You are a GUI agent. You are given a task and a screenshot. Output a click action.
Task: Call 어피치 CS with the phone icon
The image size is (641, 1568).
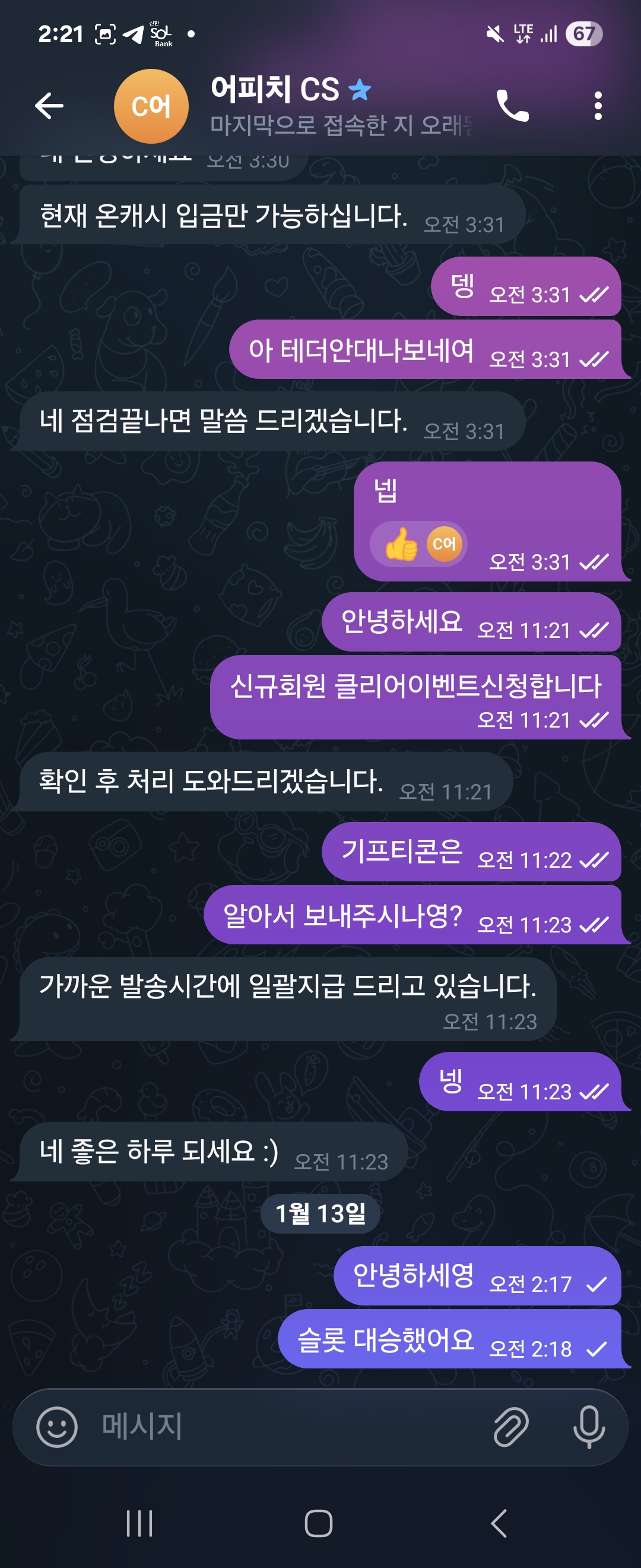[x=512, y=106]
